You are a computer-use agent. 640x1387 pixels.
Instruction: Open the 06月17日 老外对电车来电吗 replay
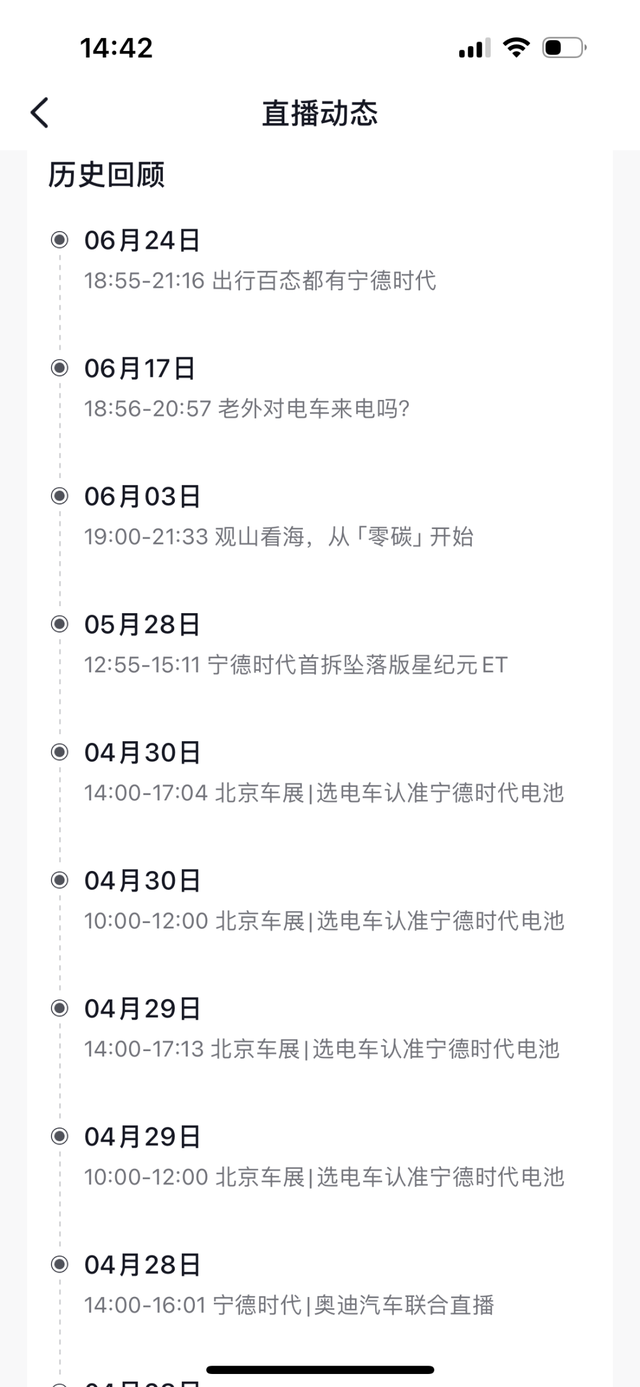click(247, 408)
